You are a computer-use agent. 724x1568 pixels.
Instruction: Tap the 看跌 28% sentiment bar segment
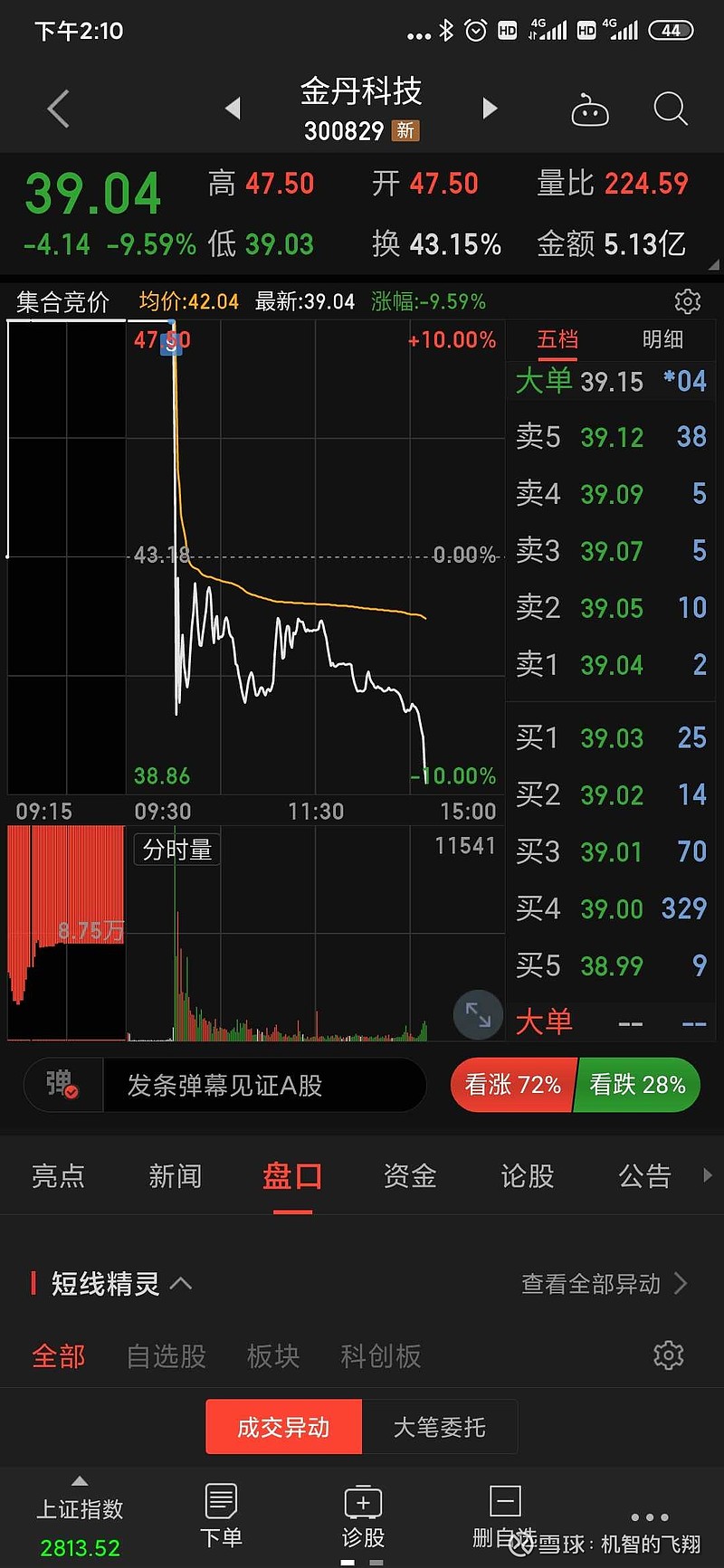(637, 1085)
